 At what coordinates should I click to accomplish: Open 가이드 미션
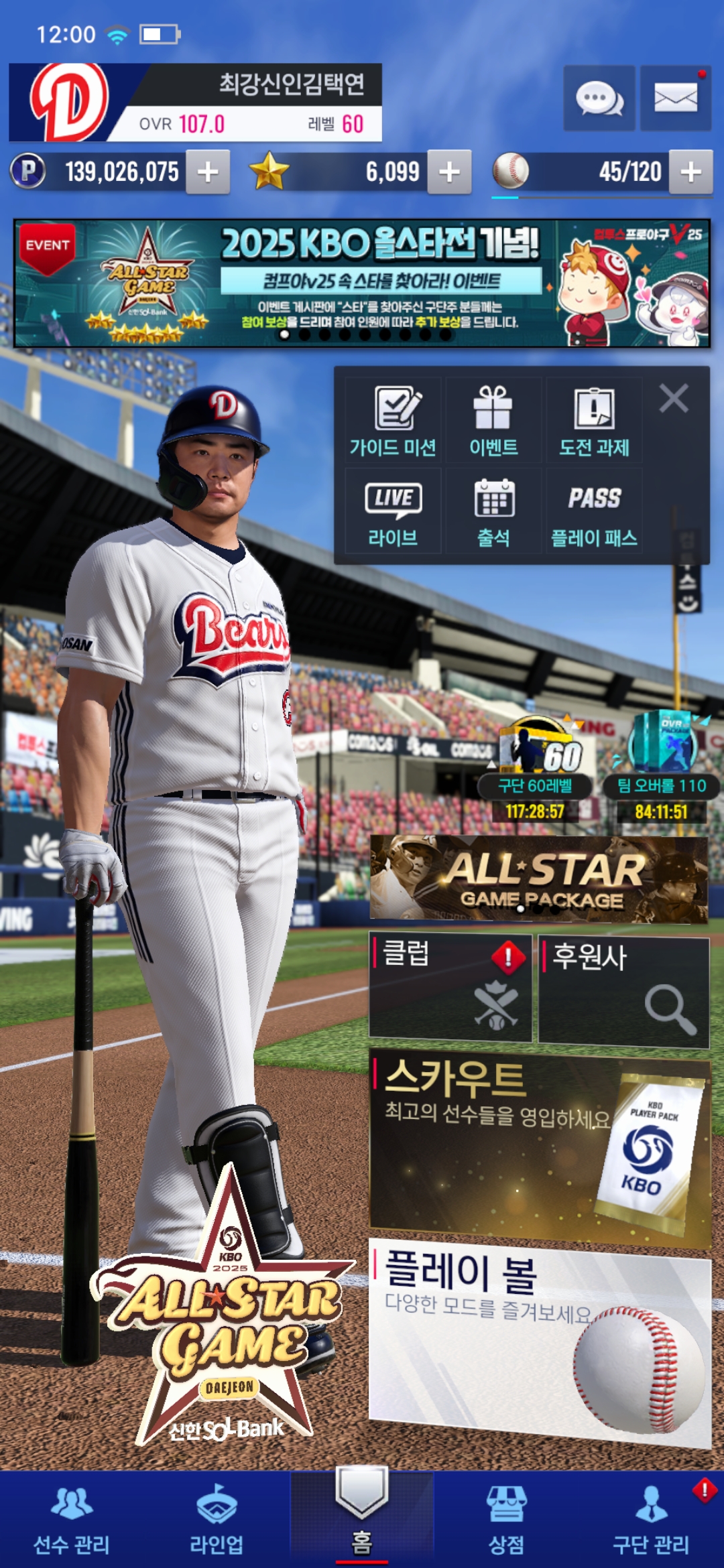393,421
